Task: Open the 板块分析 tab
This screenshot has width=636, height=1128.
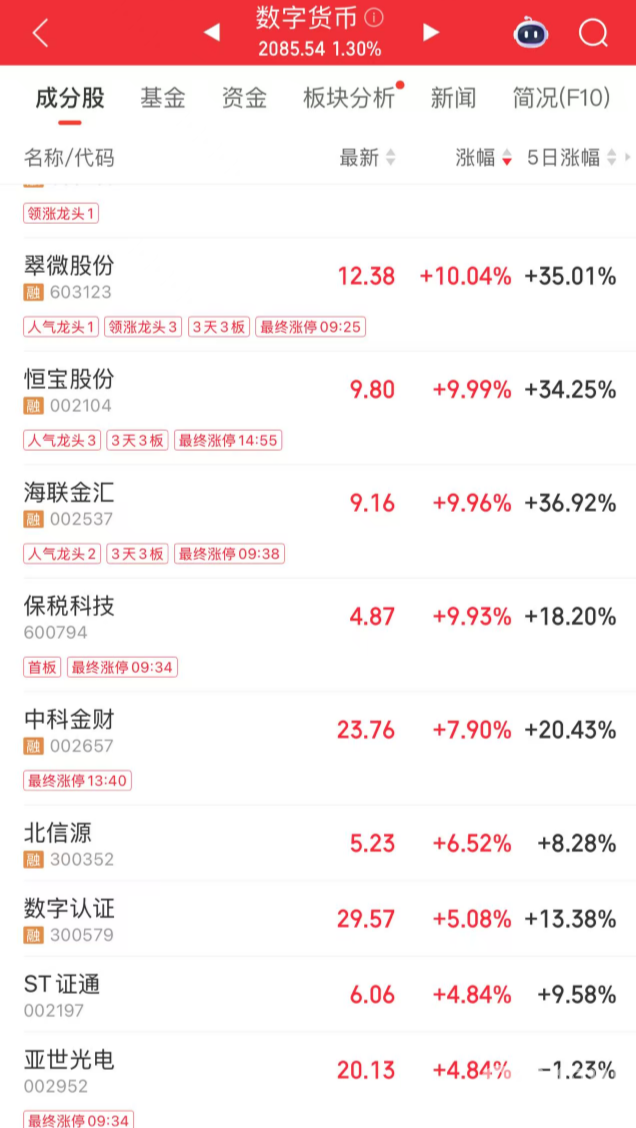Action: click(x=350, y=98)
